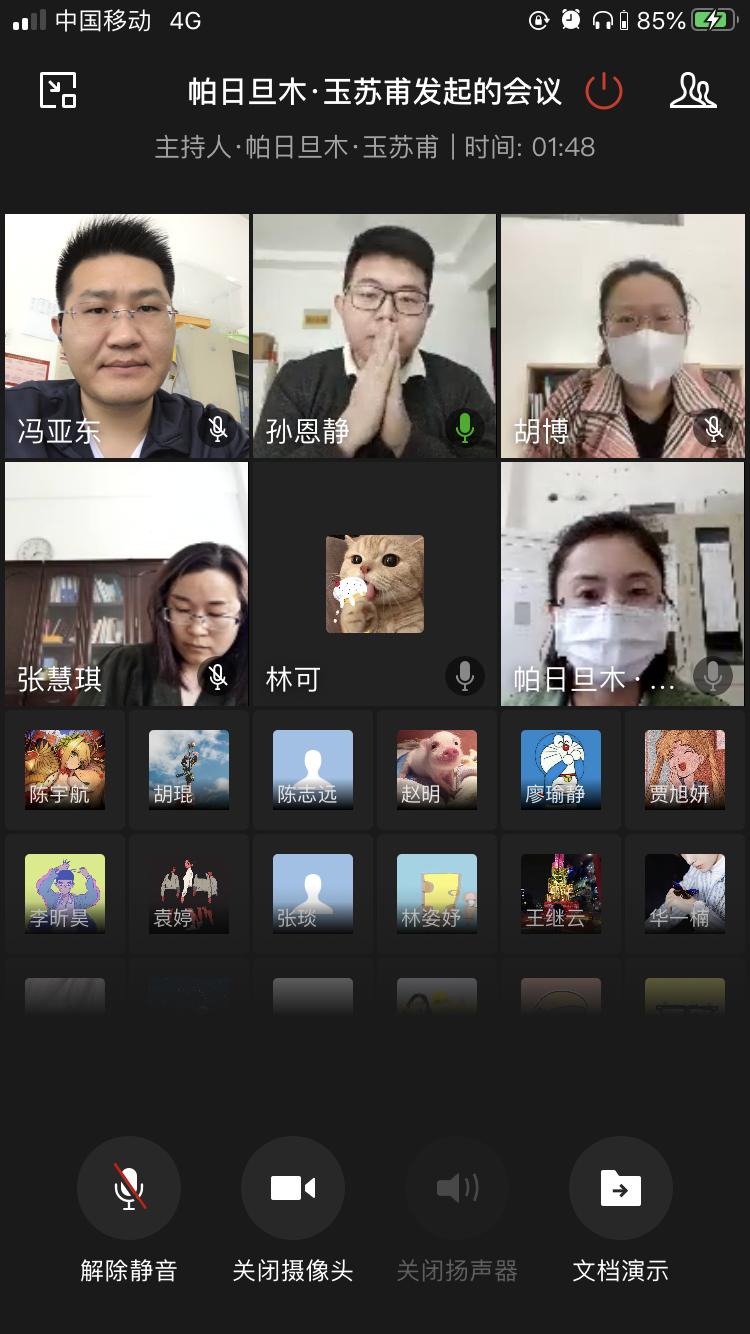Image resolution: width=750 pixels, height=1334 pixels.
Task: Select 张慧琪's video tile
Action: 127,583
